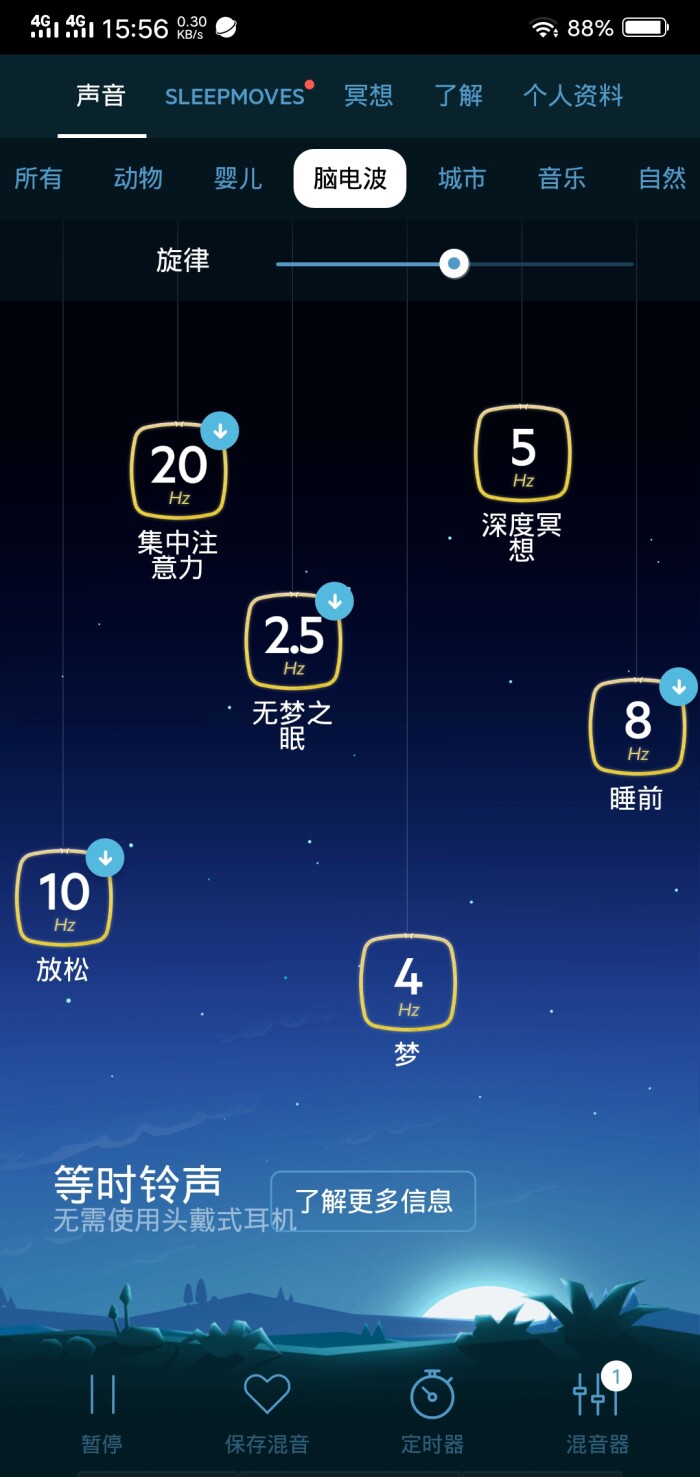Play the 5 Hz 深度冥想 sound

click(522, 454)
